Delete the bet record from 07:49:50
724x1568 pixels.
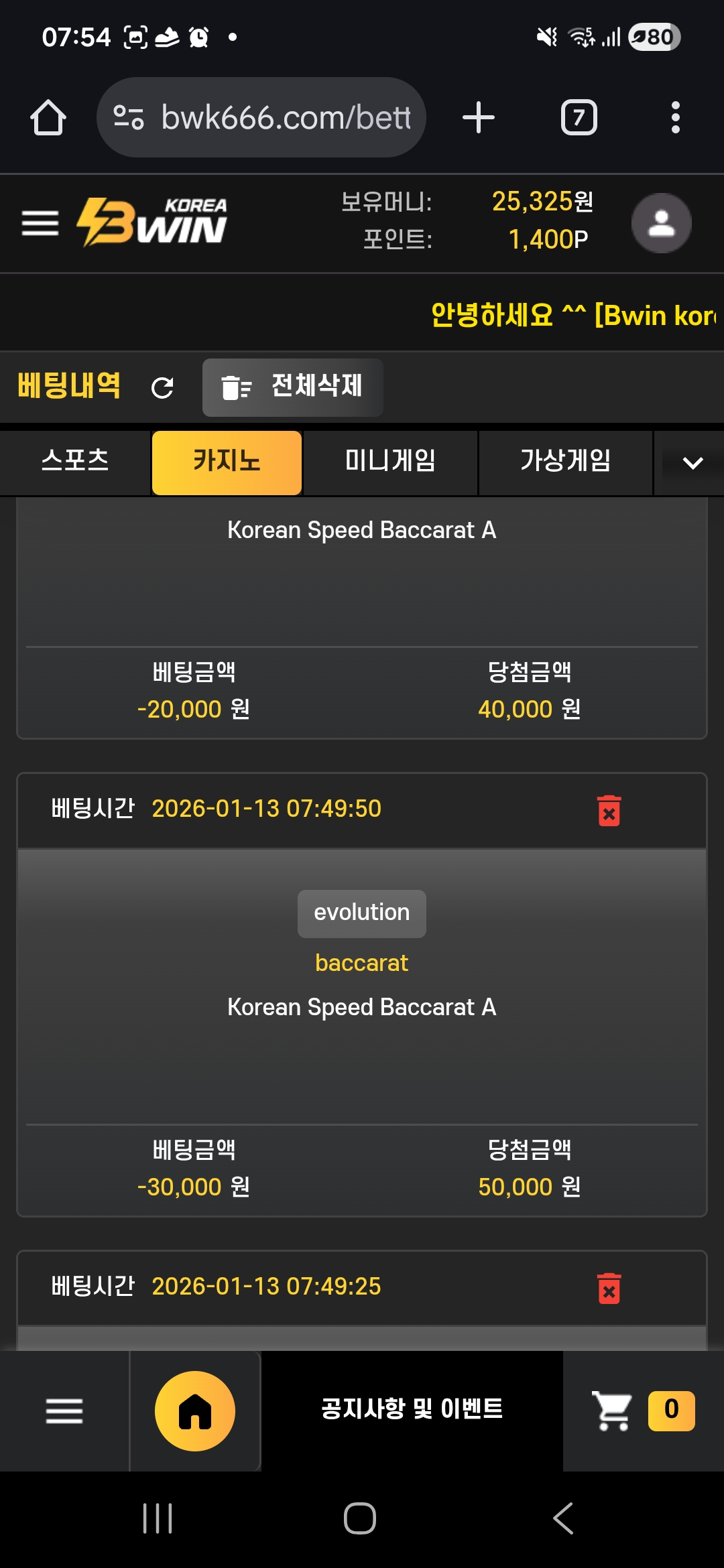click(x=609, y=811)
